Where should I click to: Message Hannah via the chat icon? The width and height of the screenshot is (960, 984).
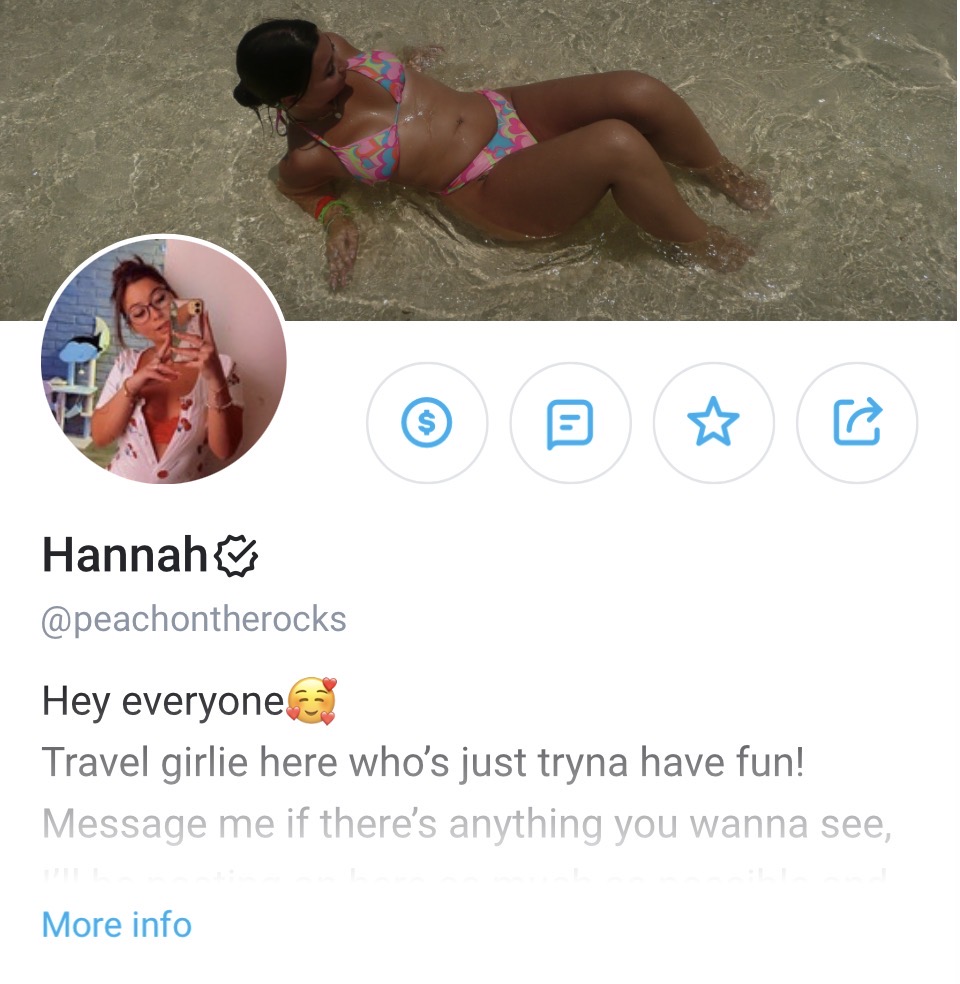[x=570, y=423]
